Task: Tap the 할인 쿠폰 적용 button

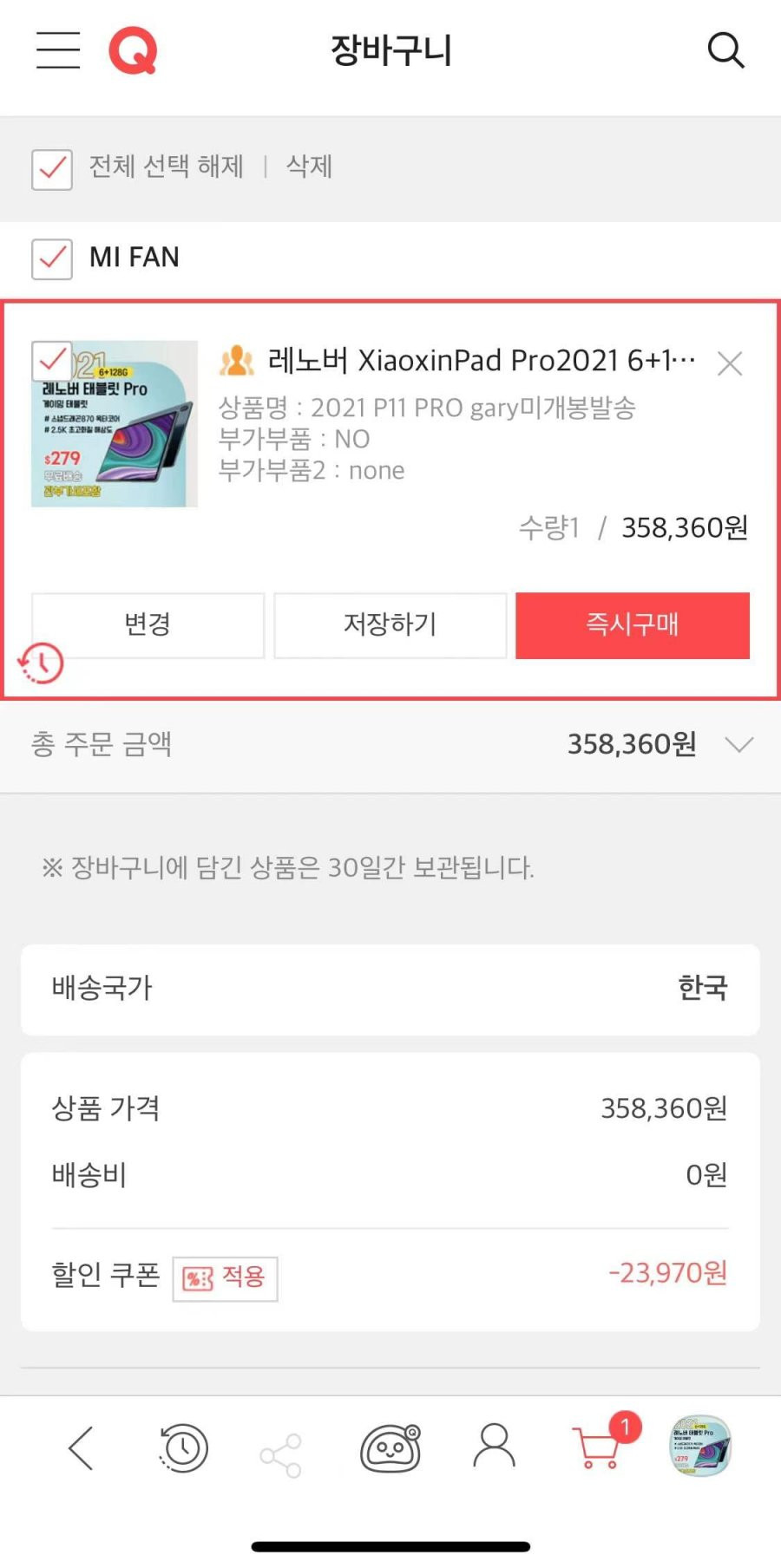Action: [225, 1278]
